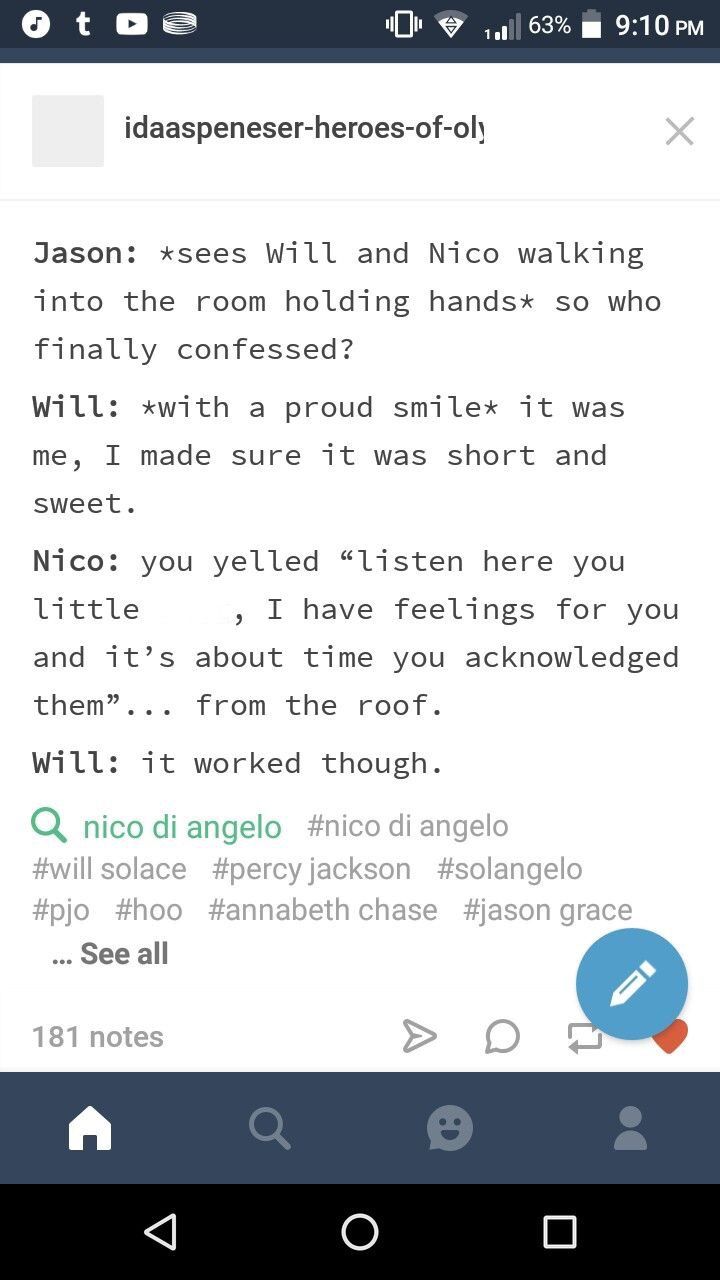Dismiss the post with the X button
Screen dimensions: 720x1280
pos(679,131)
